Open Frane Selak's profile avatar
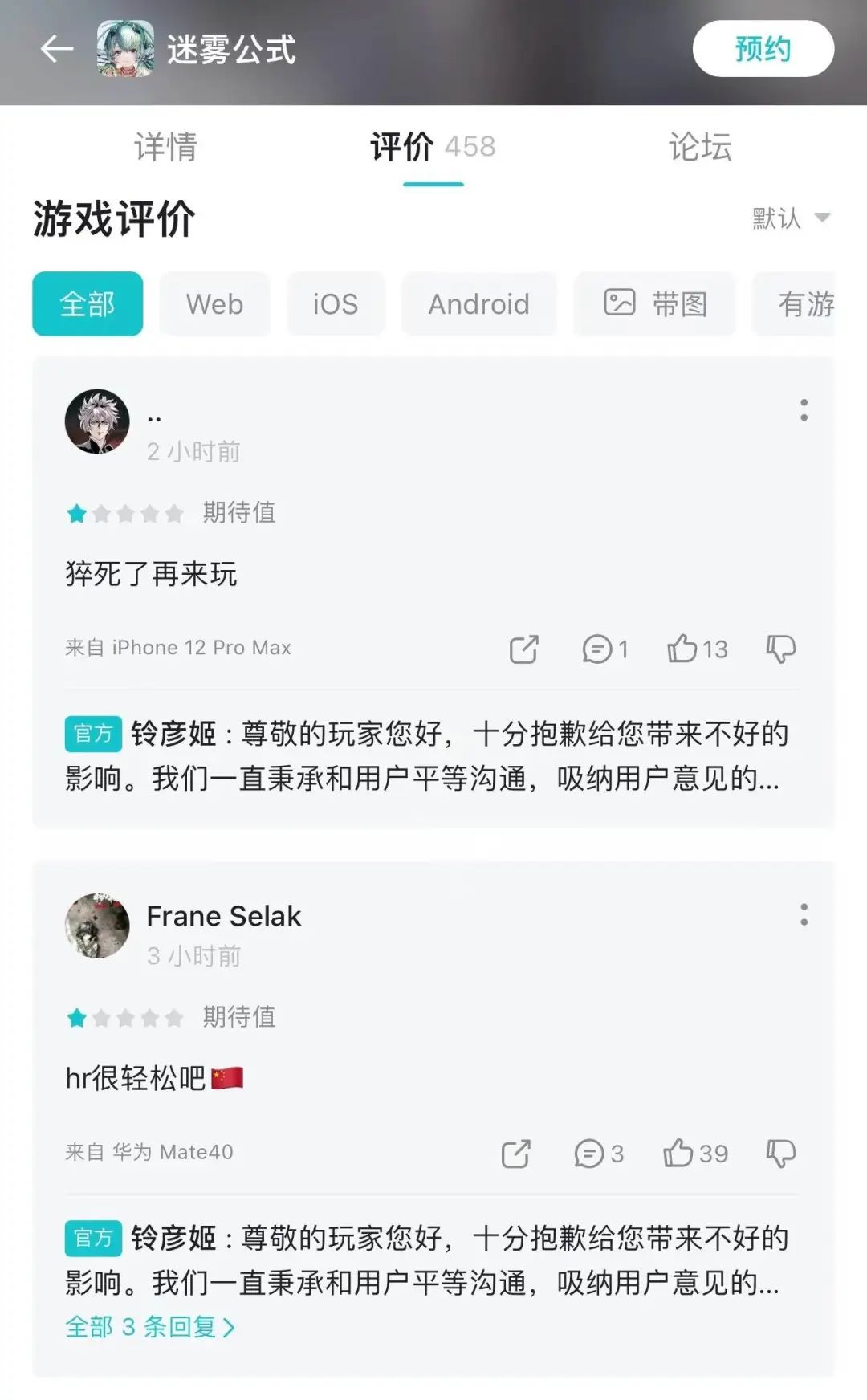 (97, 926)
